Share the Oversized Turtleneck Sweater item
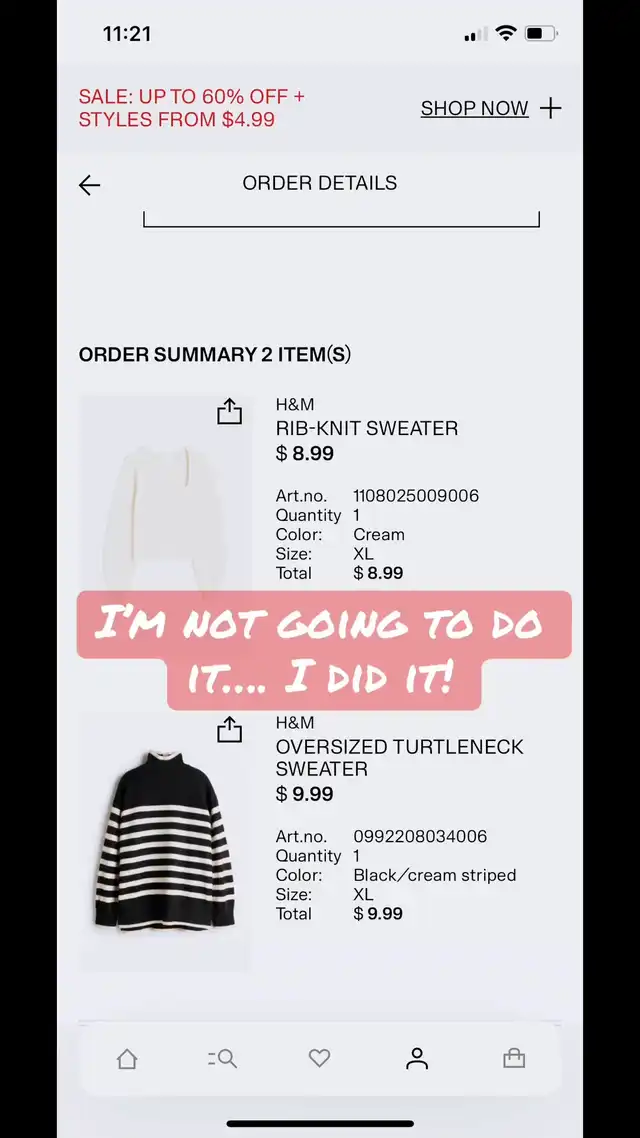This screenshot has height=1138, width=640. click(229, 729)
